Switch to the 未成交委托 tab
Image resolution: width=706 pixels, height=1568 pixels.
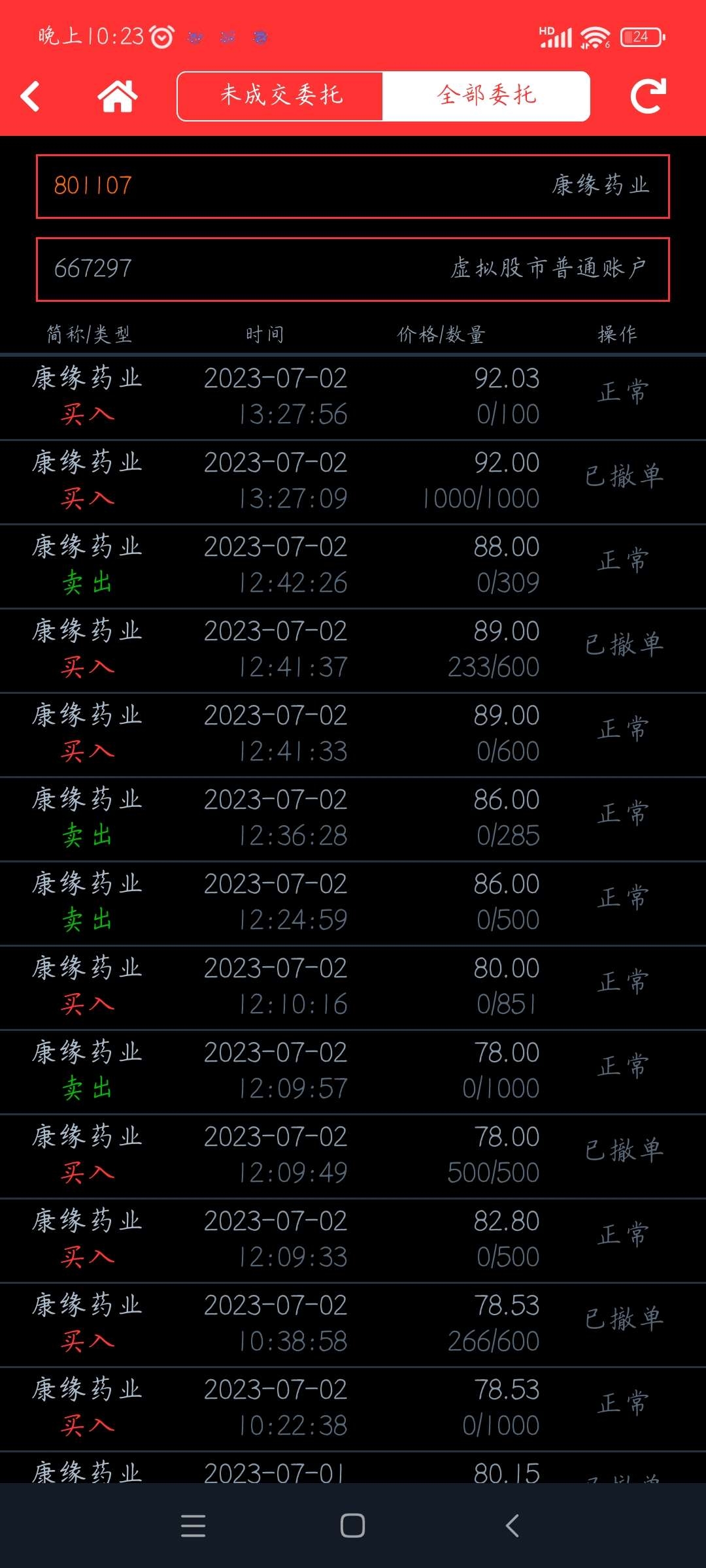pos(280,96)
